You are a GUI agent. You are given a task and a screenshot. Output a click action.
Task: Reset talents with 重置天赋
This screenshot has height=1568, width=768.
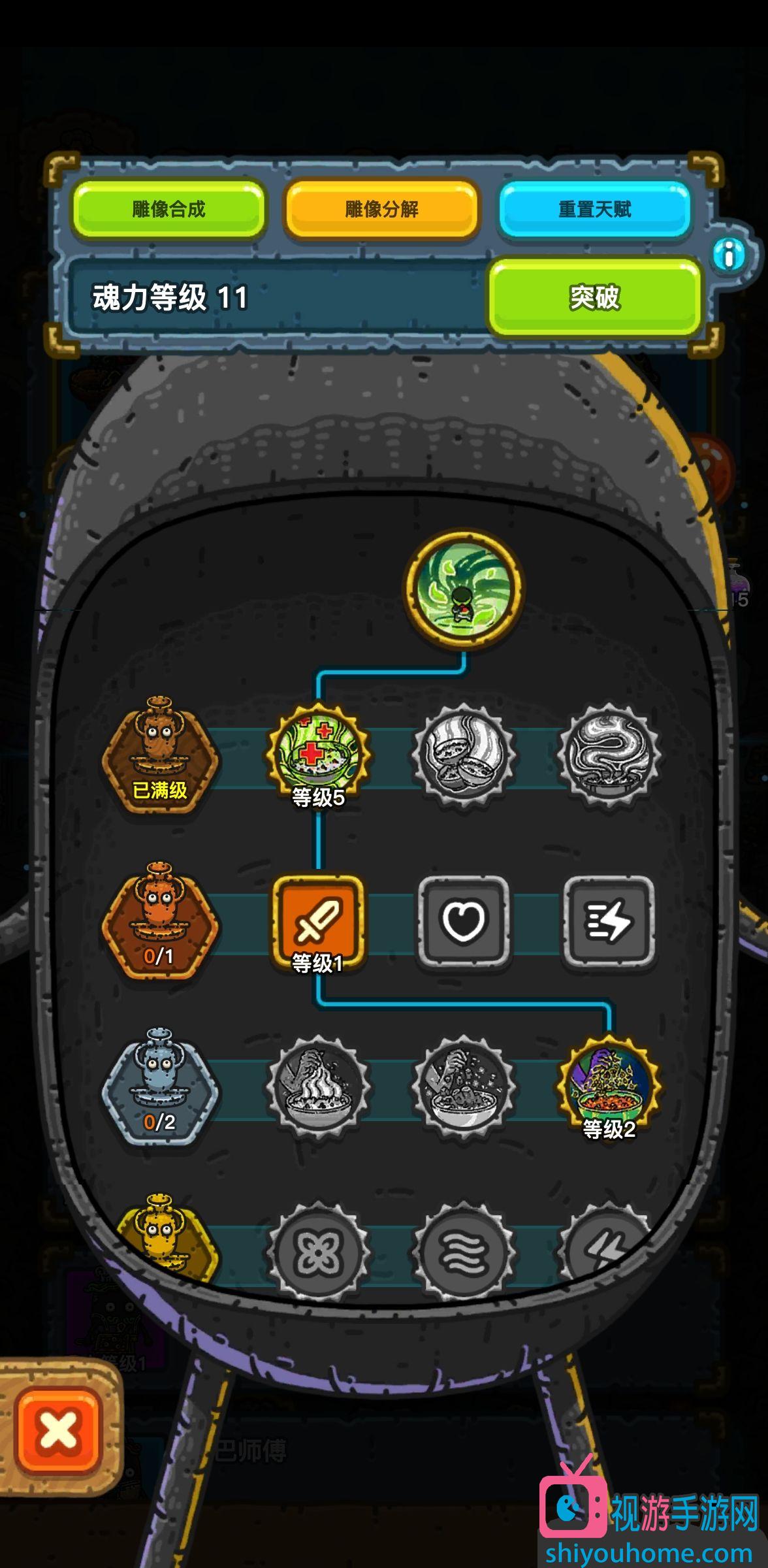coord(594,210)
